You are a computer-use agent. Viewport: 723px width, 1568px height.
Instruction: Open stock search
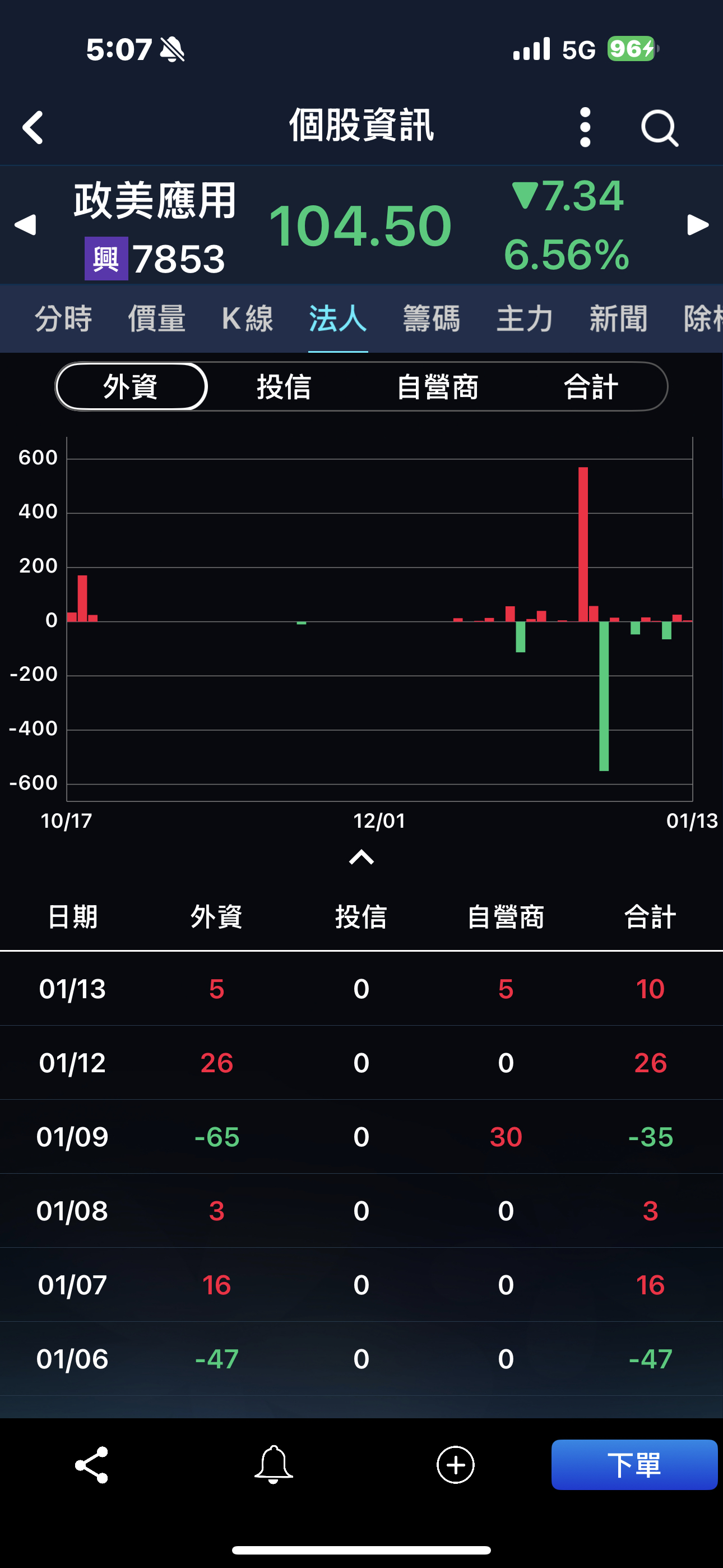point(659,128)
